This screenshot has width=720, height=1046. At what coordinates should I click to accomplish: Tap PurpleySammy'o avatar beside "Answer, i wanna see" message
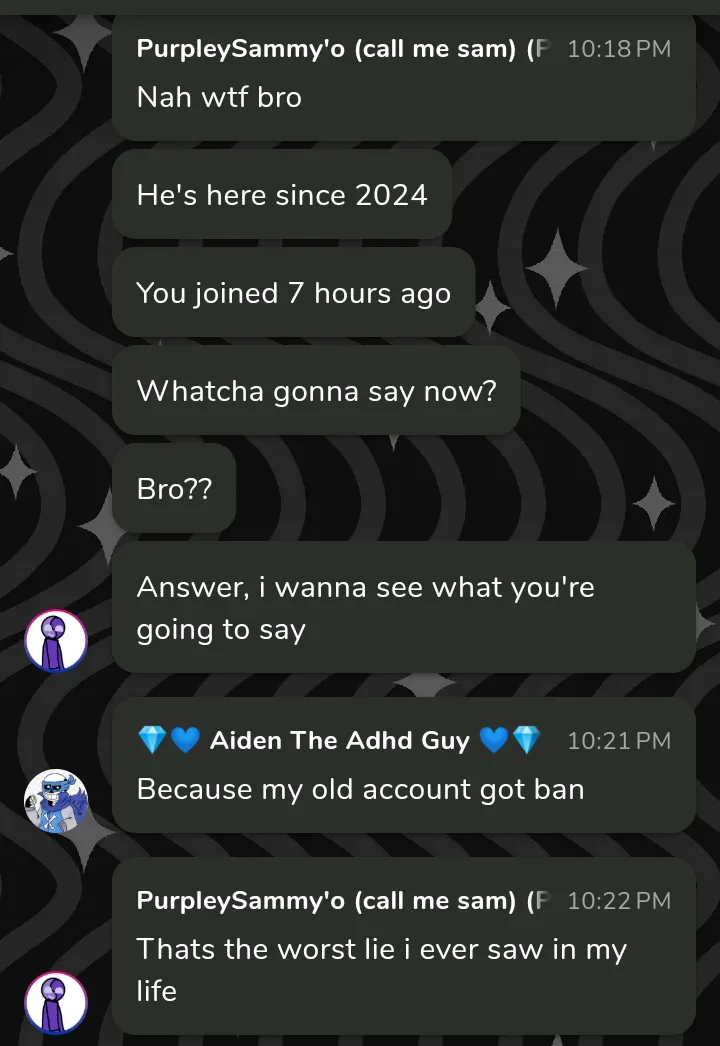56,641
